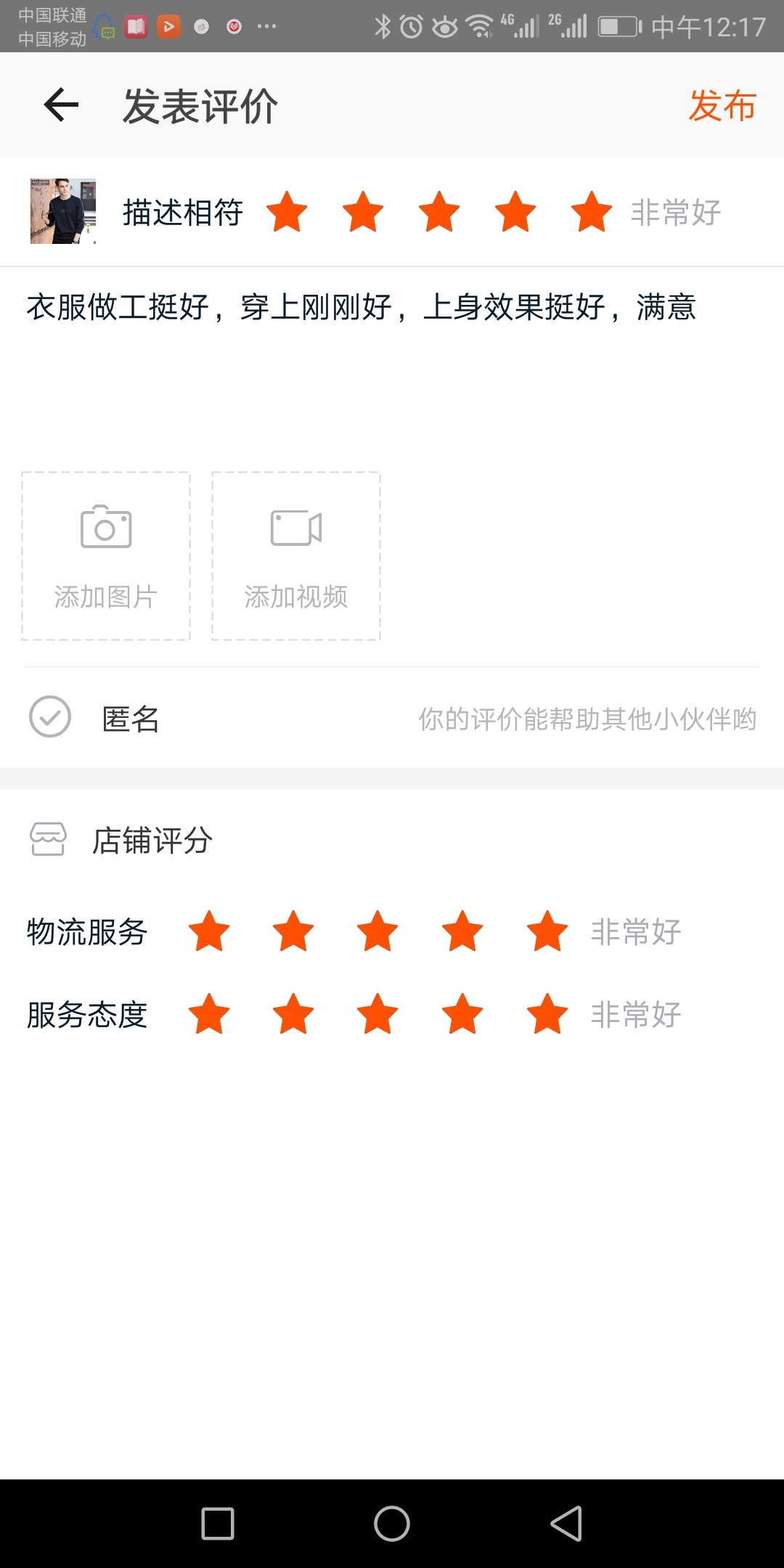This screenshot has height=1568, width=784.
Task: Go back from the 发表评价 page
Action: point(61,105)
